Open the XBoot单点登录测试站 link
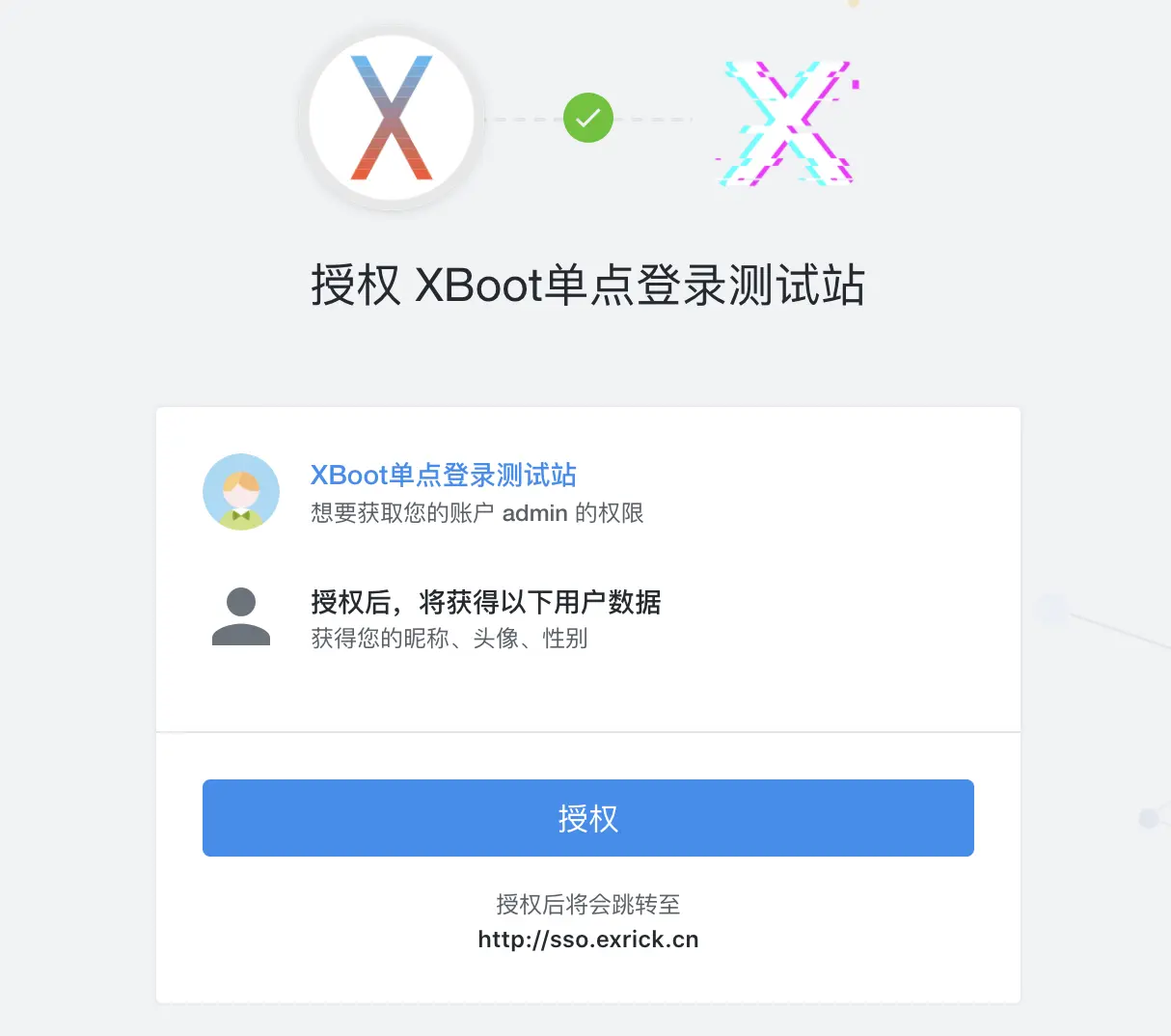This screenshot has height=1036, width=1171. click(443, 476)
